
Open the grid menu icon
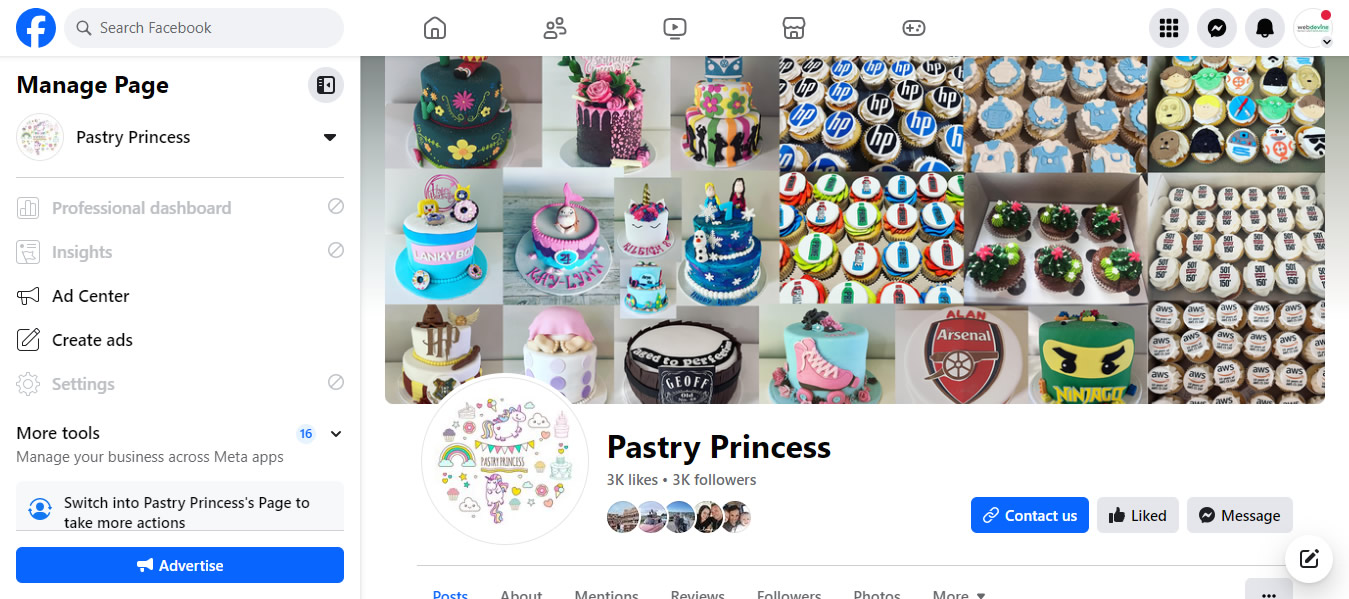click(1168, 28)
